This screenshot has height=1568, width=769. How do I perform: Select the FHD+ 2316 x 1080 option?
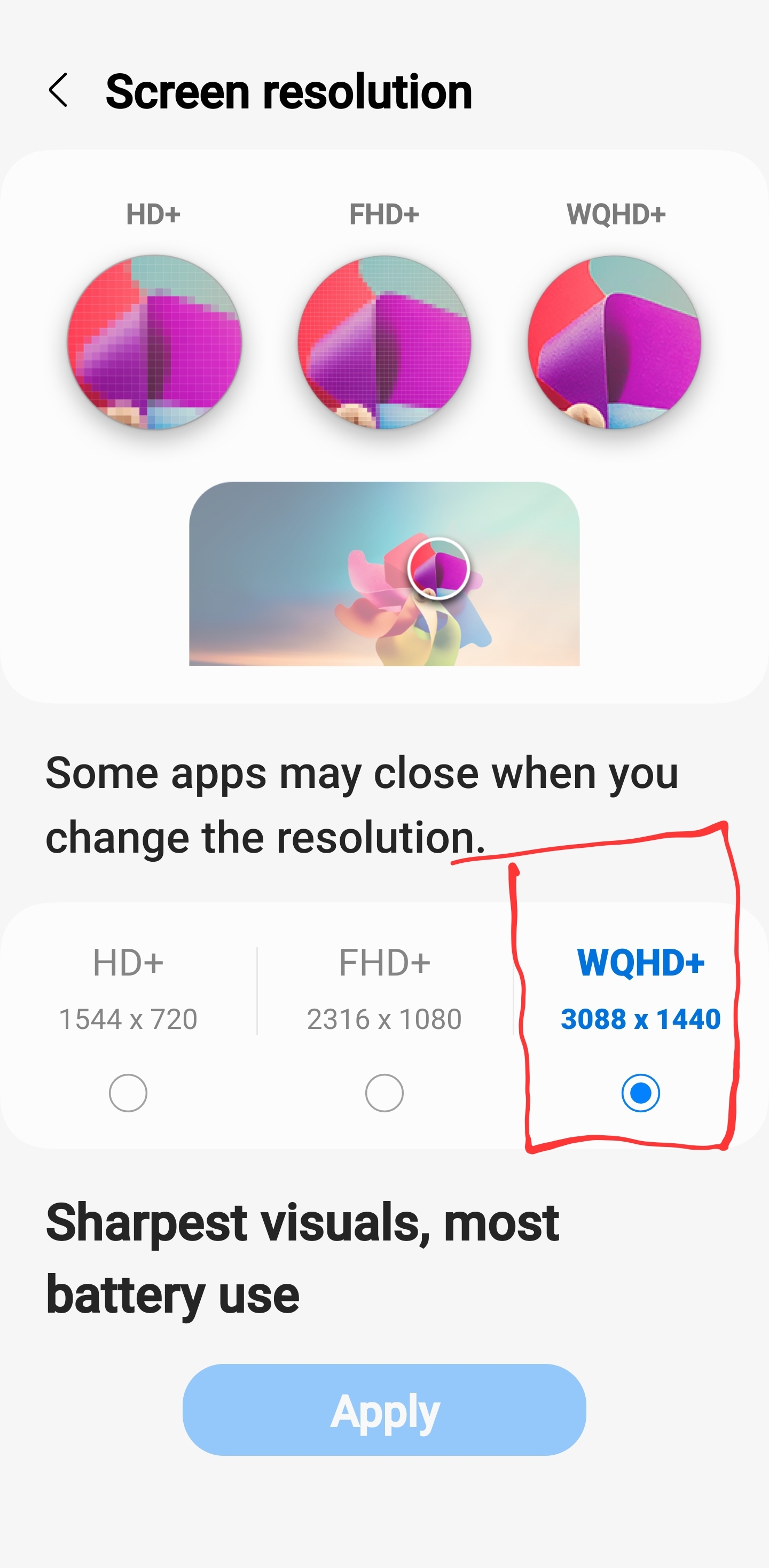[384, 1093]
